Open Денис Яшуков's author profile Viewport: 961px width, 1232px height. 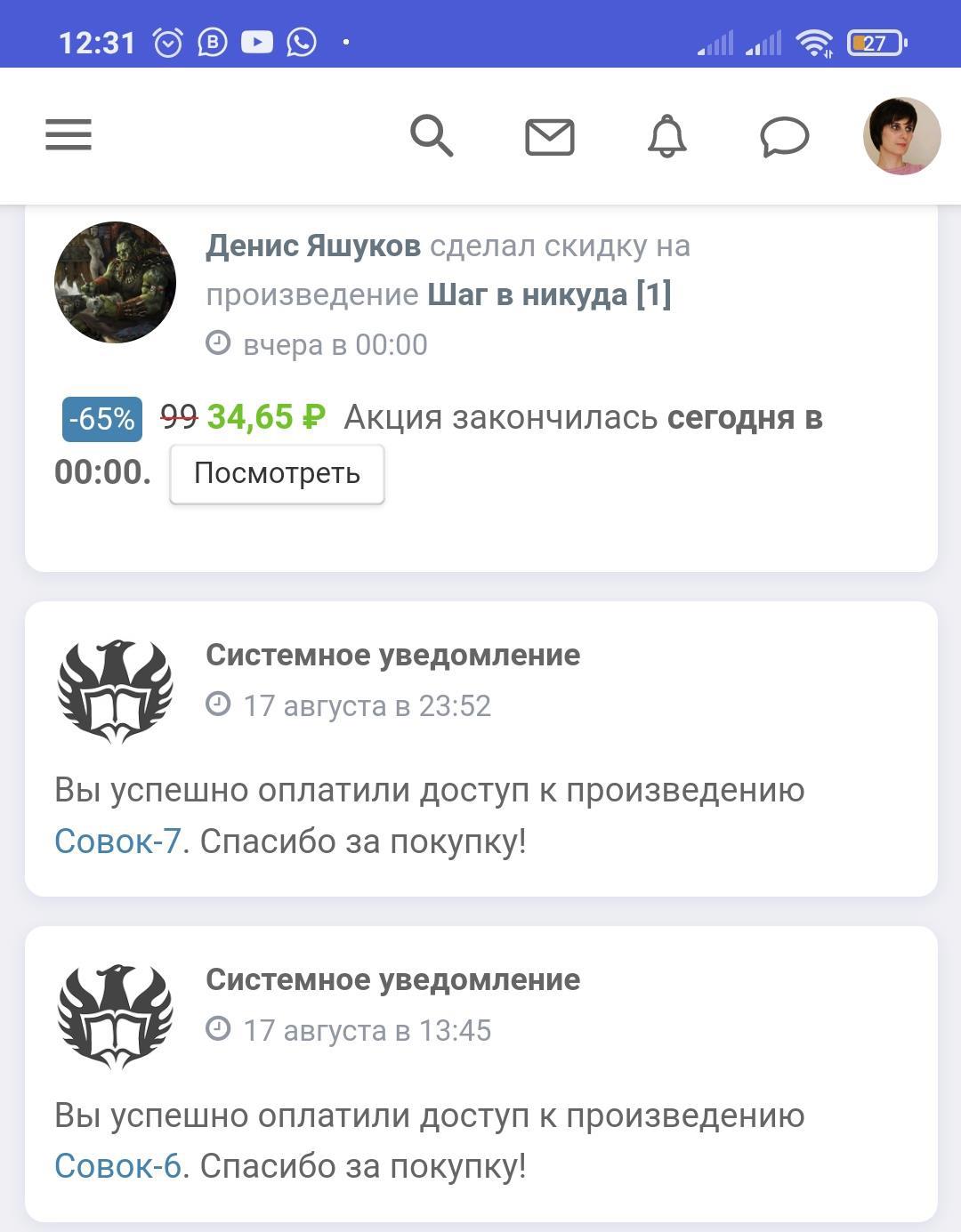[313, 246]
